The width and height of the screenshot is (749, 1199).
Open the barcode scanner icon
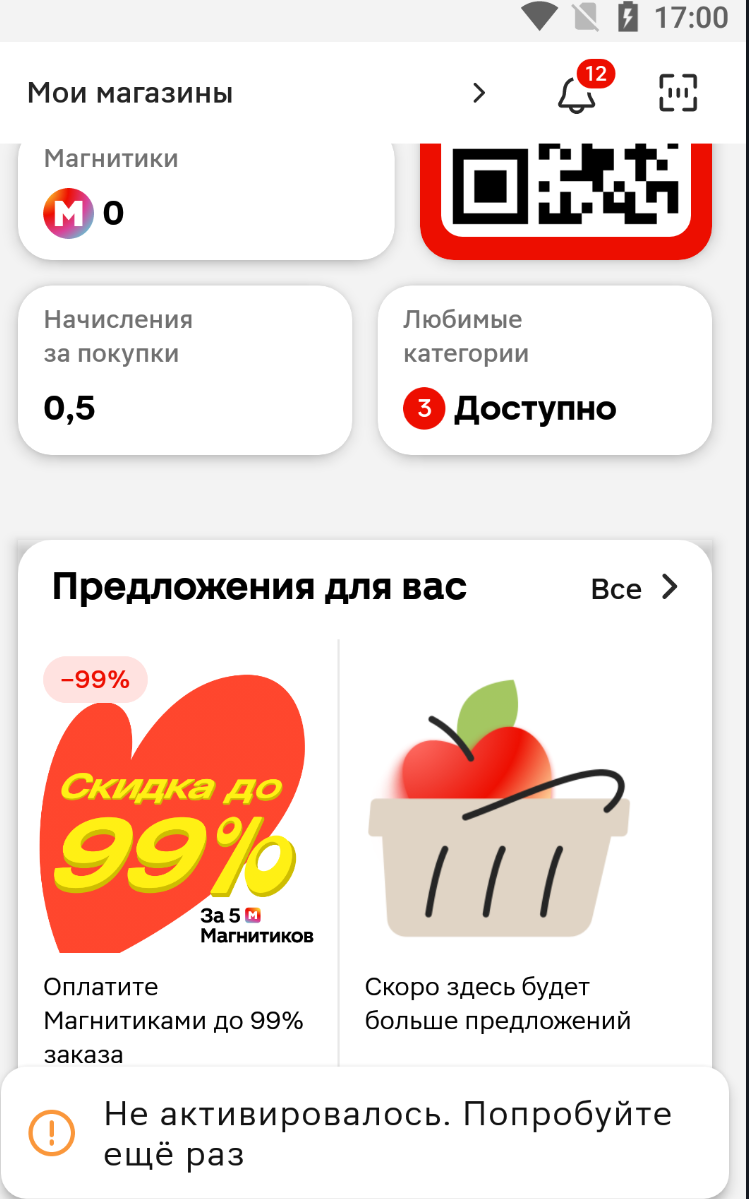pyautogui.click(x=678, y=93)
